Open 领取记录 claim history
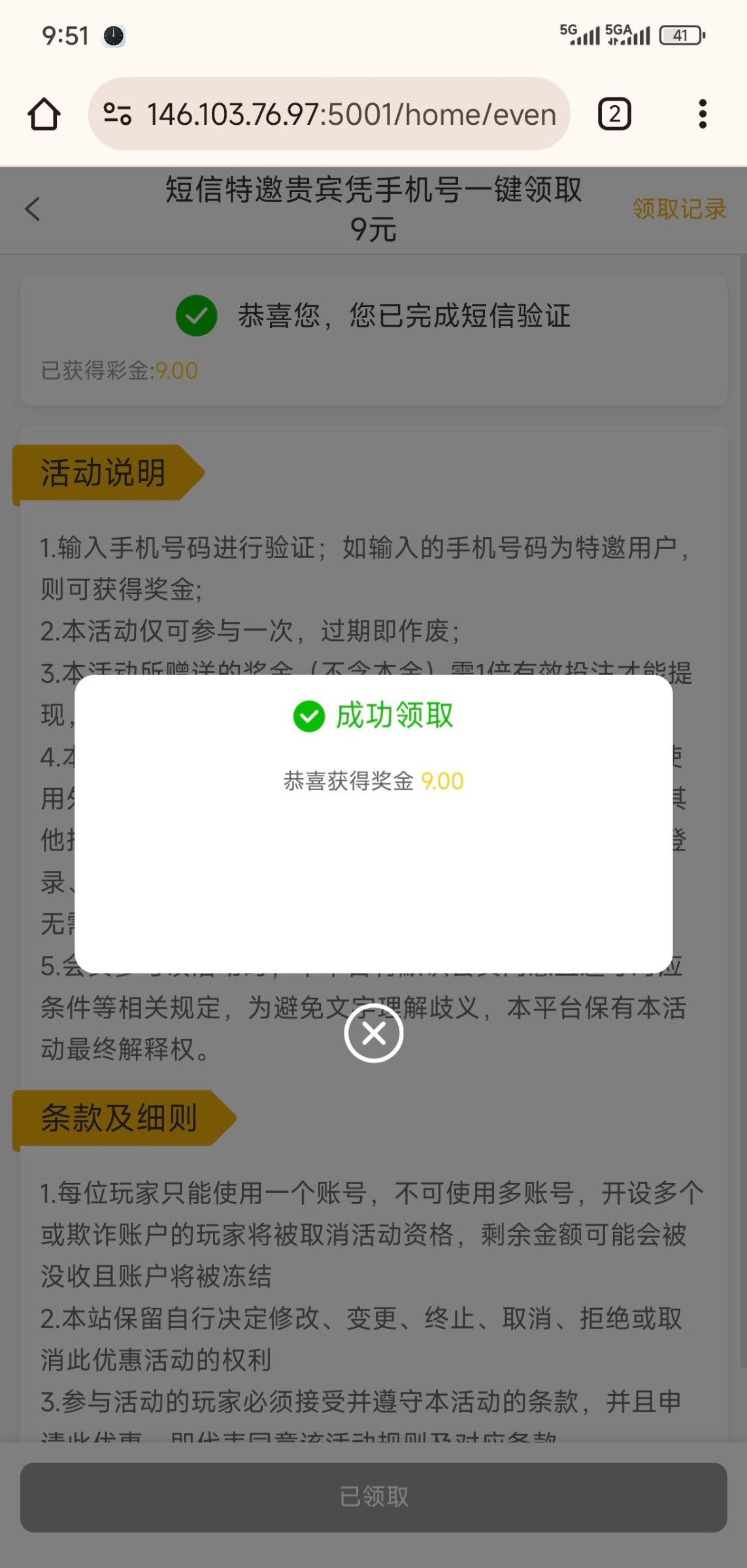 [x=679, y=209]
